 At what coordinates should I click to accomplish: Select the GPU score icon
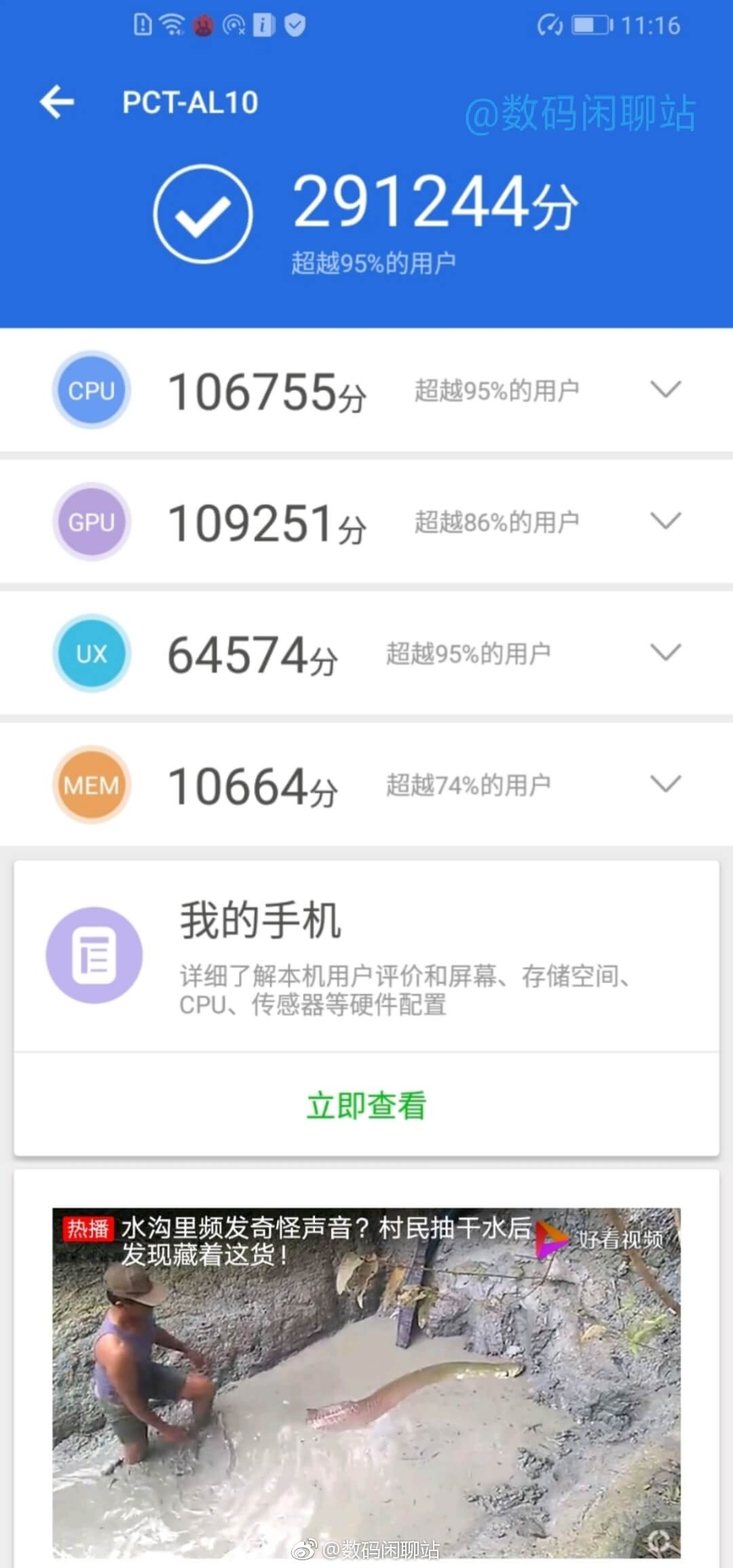pyautogui.click(x=91, y=521)
